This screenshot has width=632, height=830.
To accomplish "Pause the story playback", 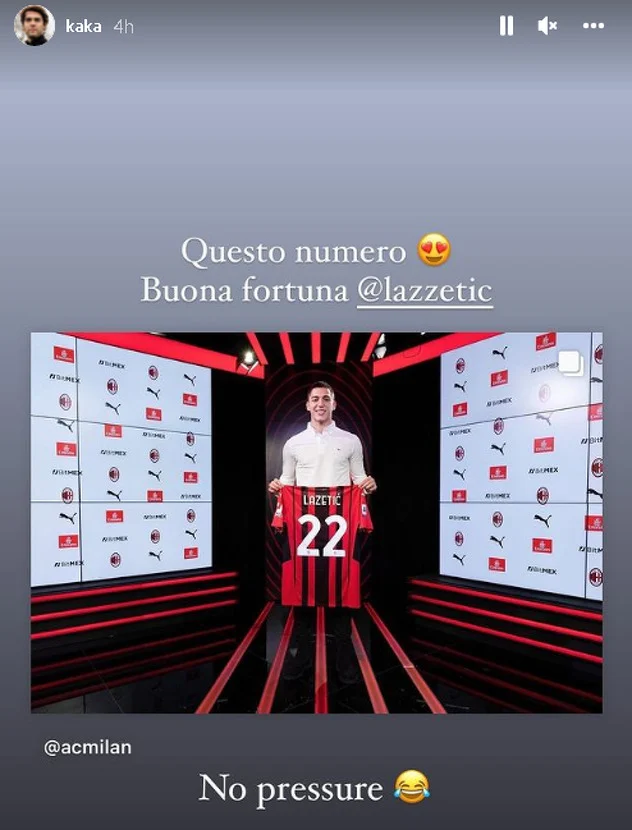I will [x=506, y=26].
